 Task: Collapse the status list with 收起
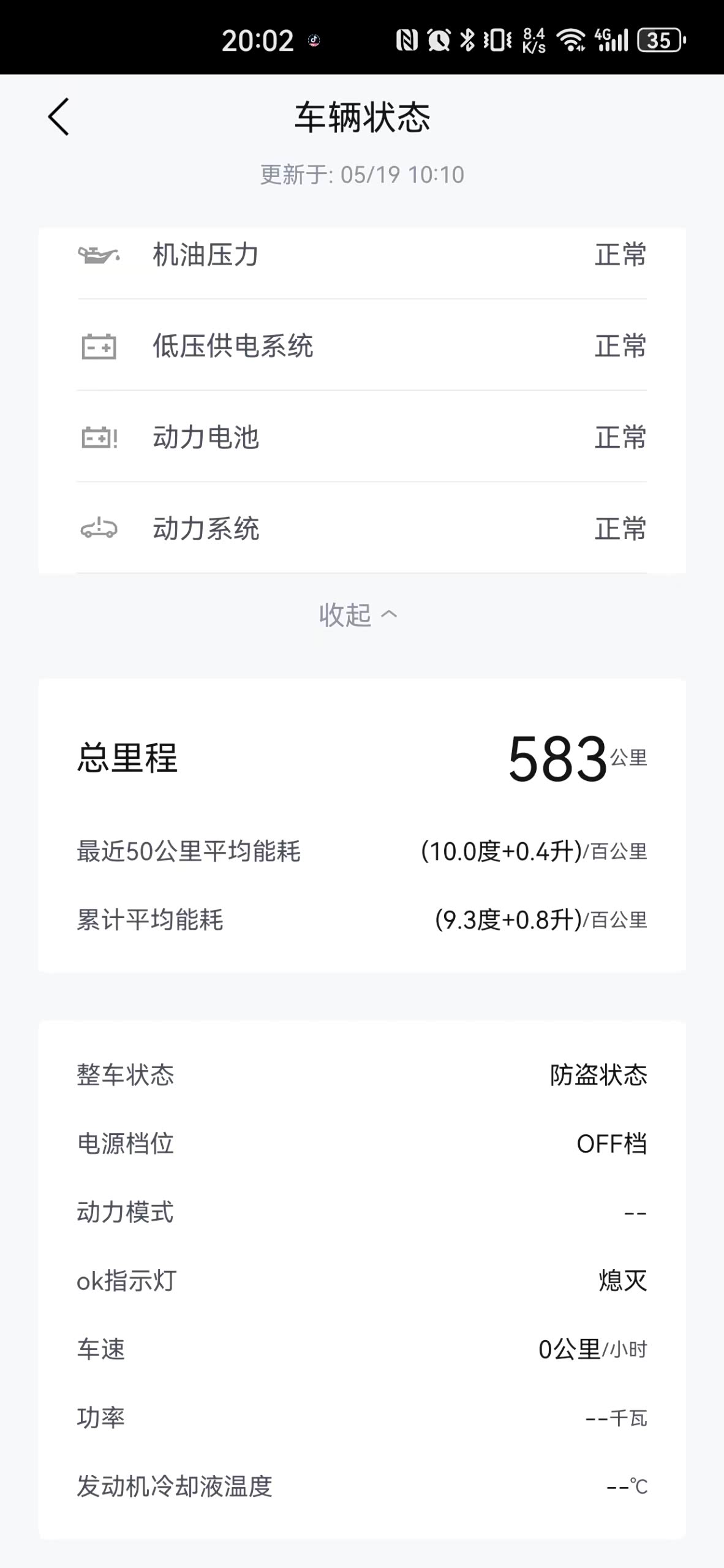358,614
